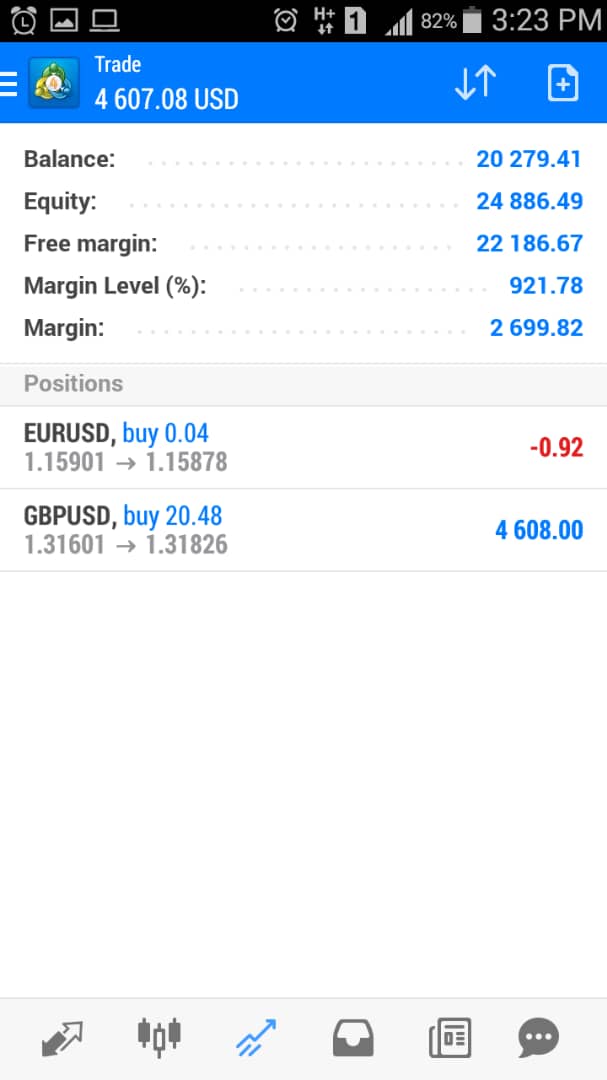This screenshot has height=1080, width=607.
Task: Create a new order
Action: 563,83
